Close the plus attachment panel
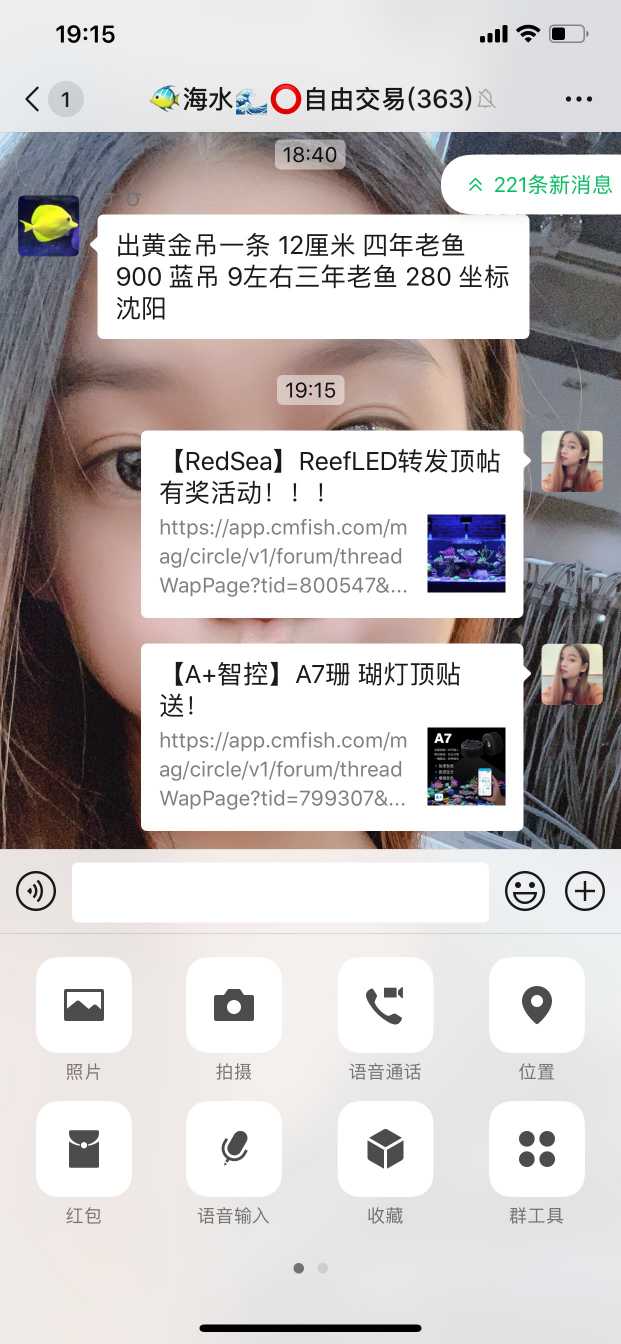The width and height of the screenshot is (621, 1344). [x=585, y=891]
